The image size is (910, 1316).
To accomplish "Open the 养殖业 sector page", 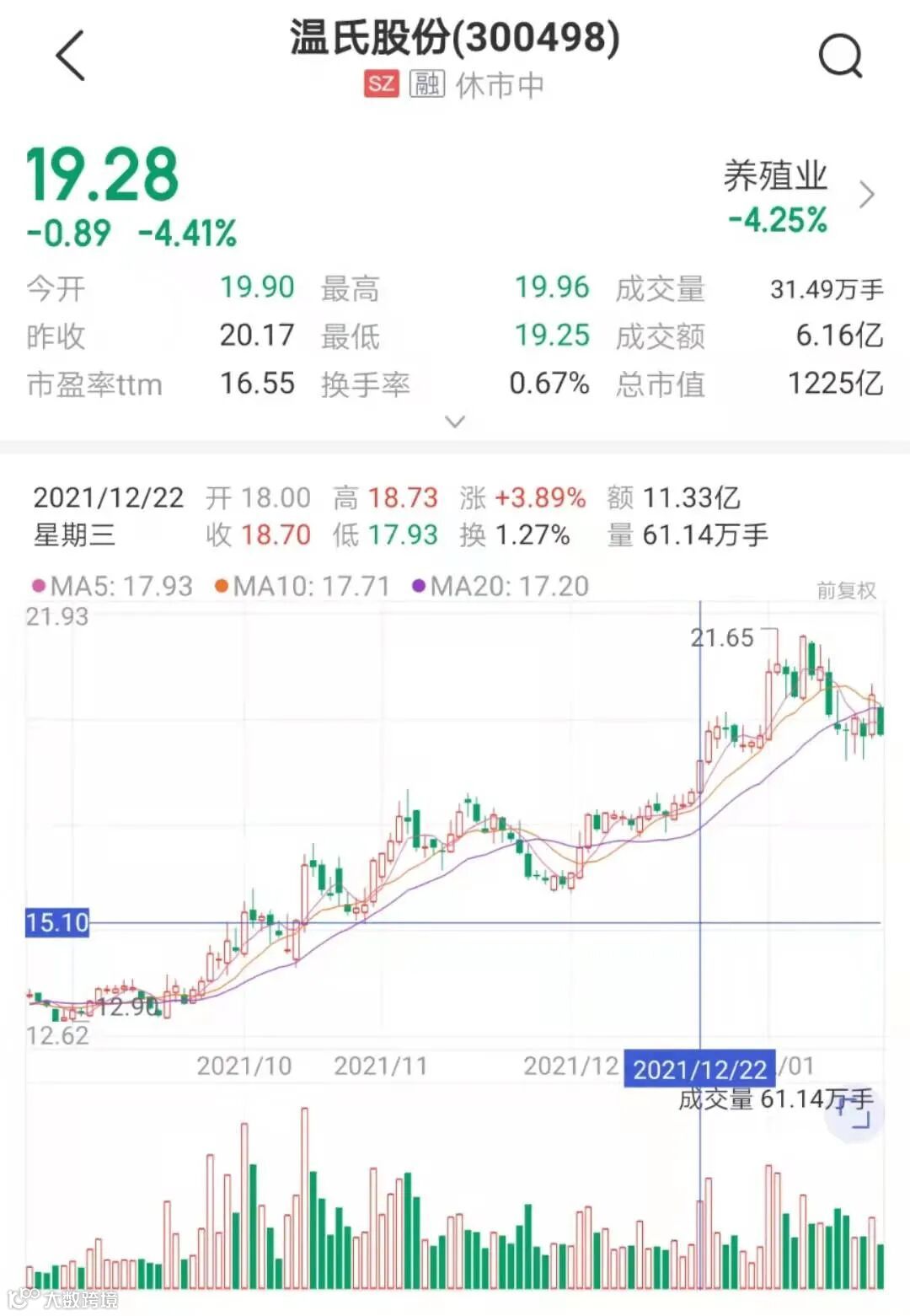I will [797, 196].
